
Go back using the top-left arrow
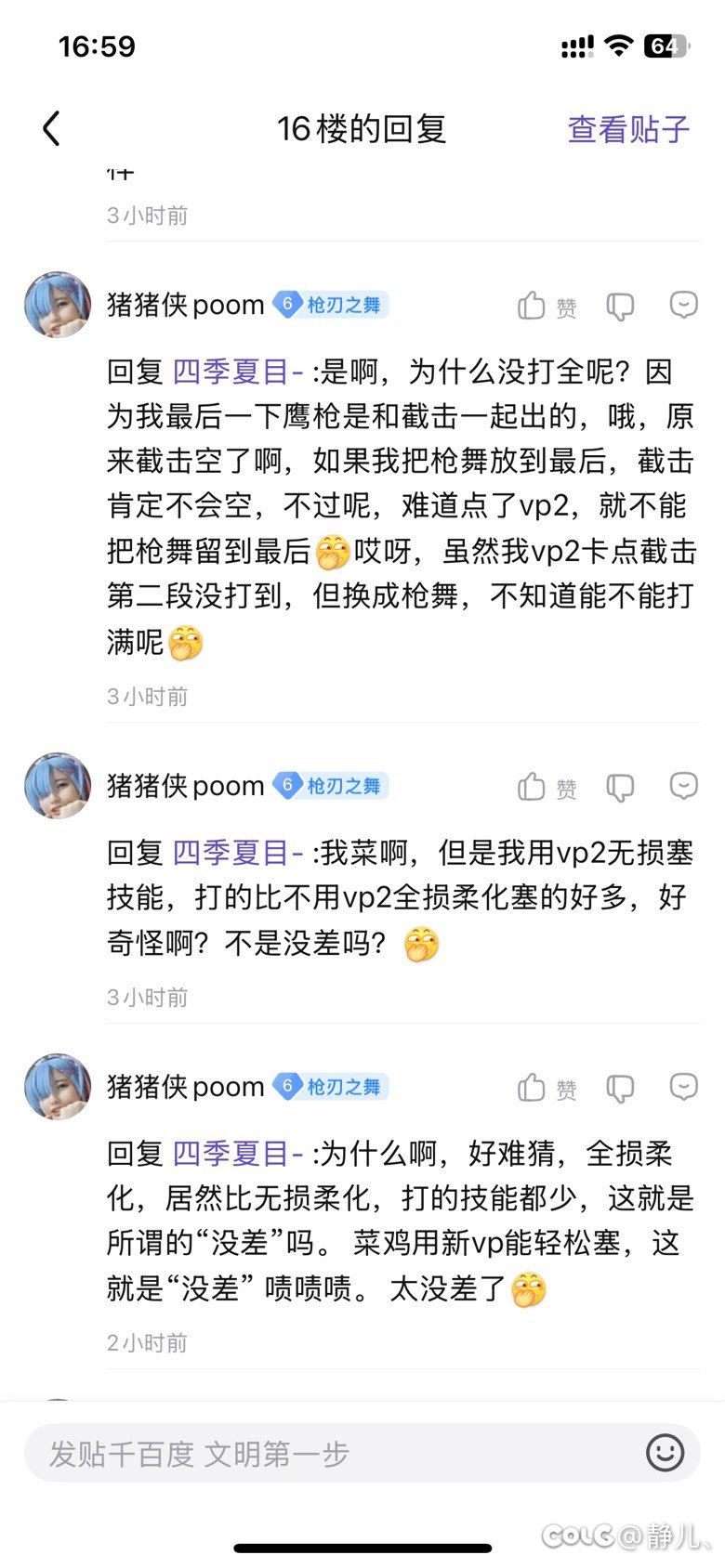pos(51,129)
